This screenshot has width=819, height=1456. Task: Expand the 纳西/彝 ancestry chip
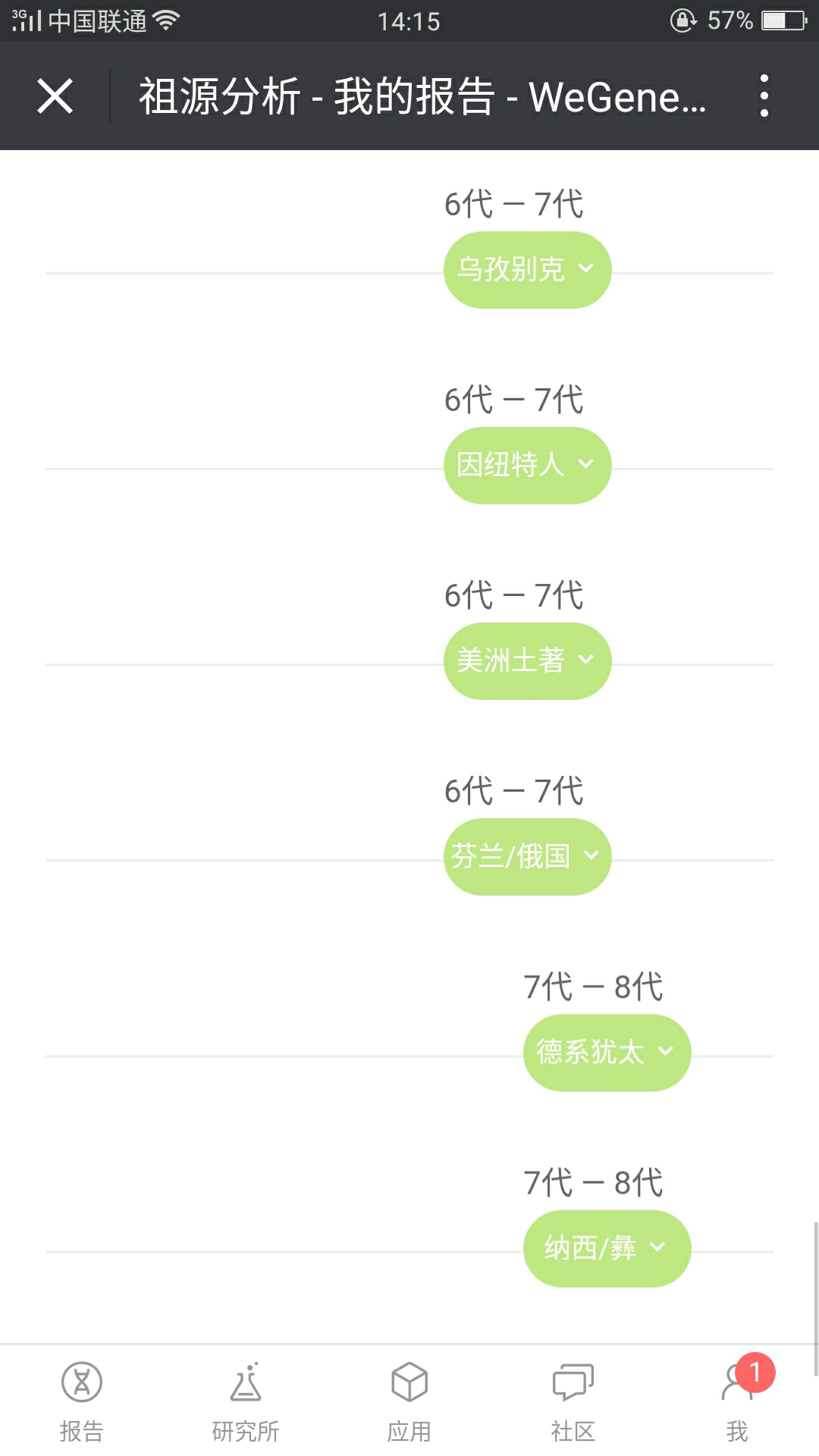607,1248
